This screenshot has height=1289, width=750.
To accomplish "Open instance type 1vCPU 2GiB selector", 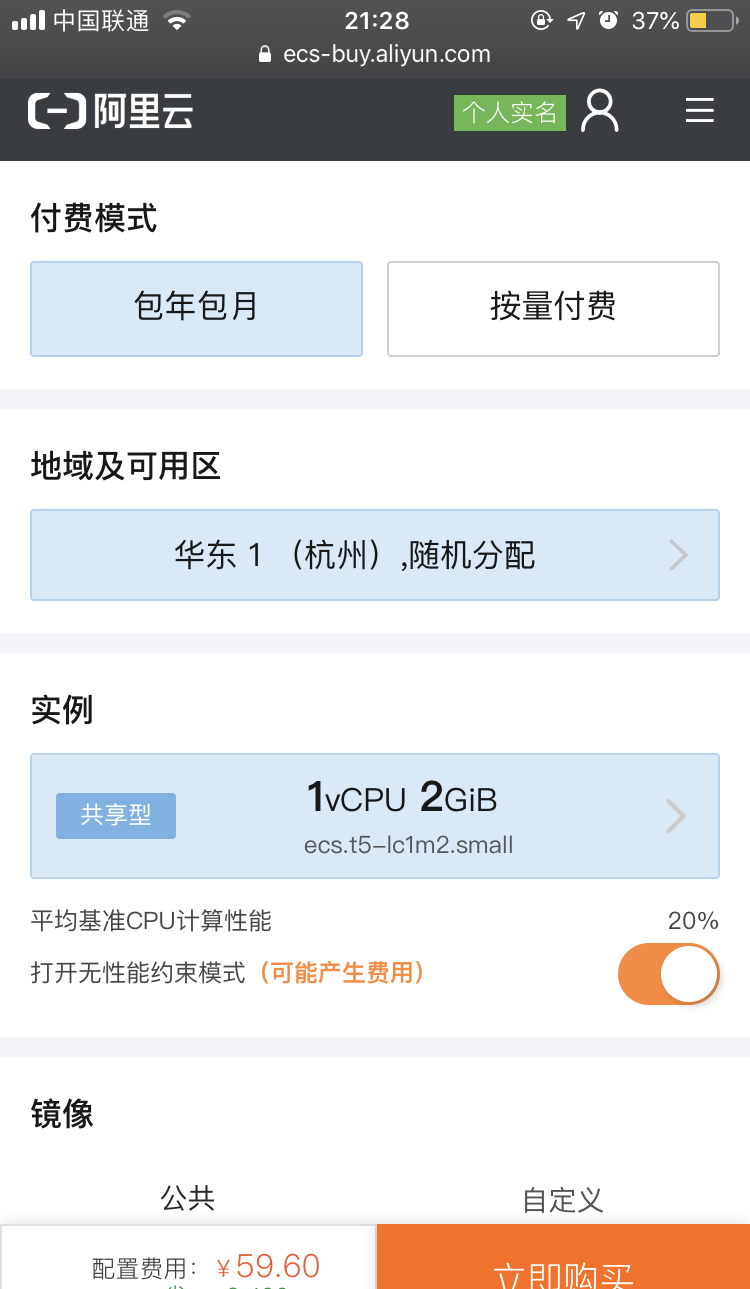I will tap(375, 816).
